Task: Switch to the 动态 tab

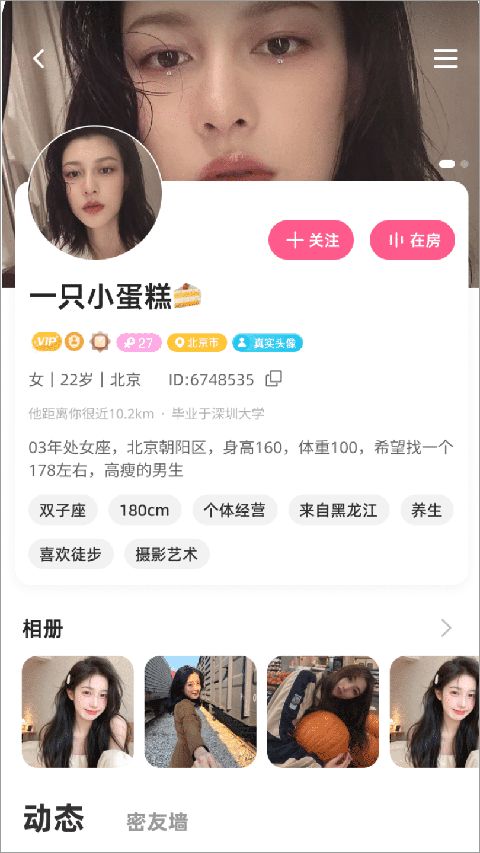Action: tap(53, 818)
